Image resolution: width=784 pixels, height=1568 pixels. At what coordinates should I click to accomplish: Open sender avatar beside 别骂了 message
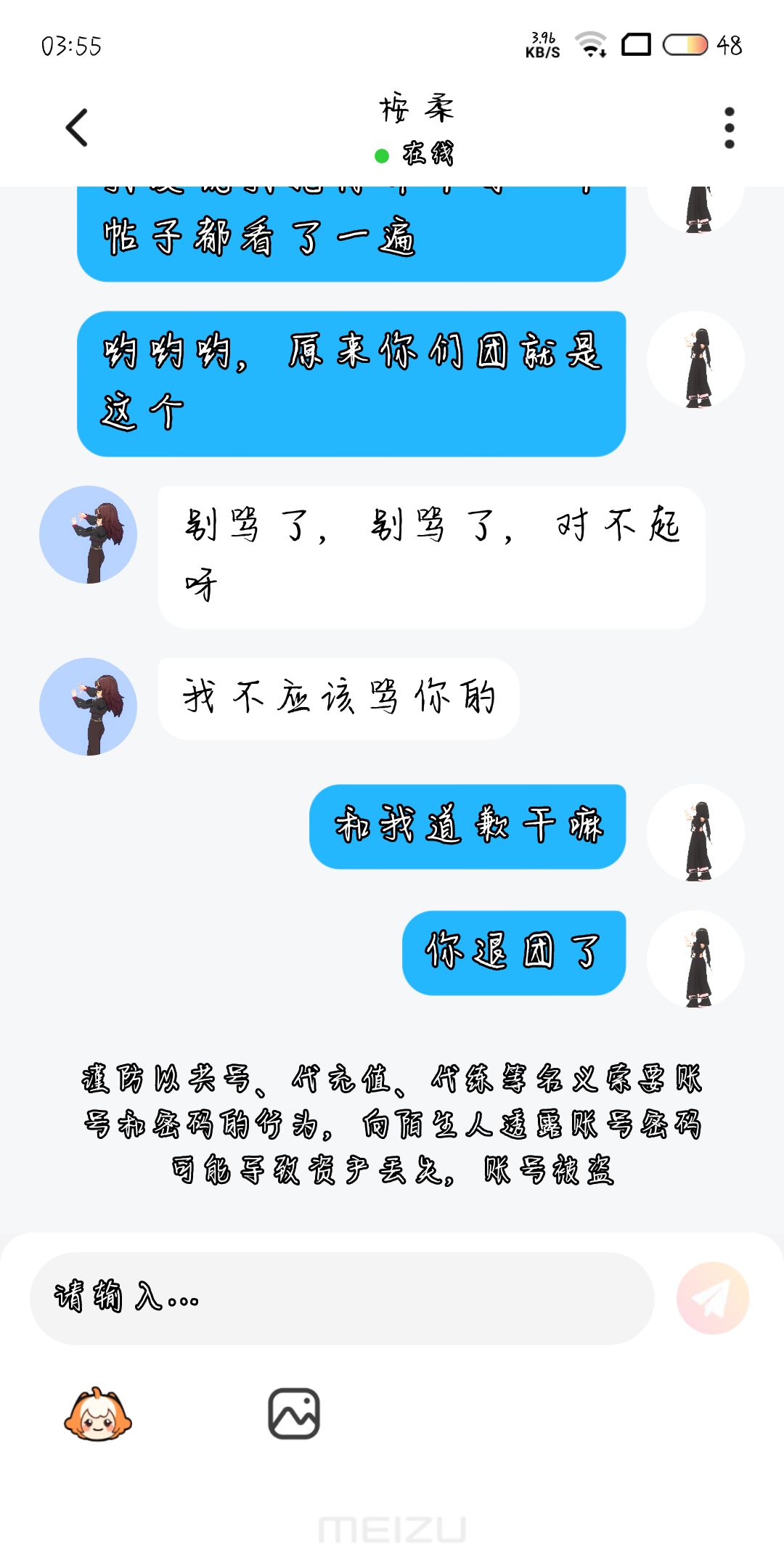coord(88,534)
